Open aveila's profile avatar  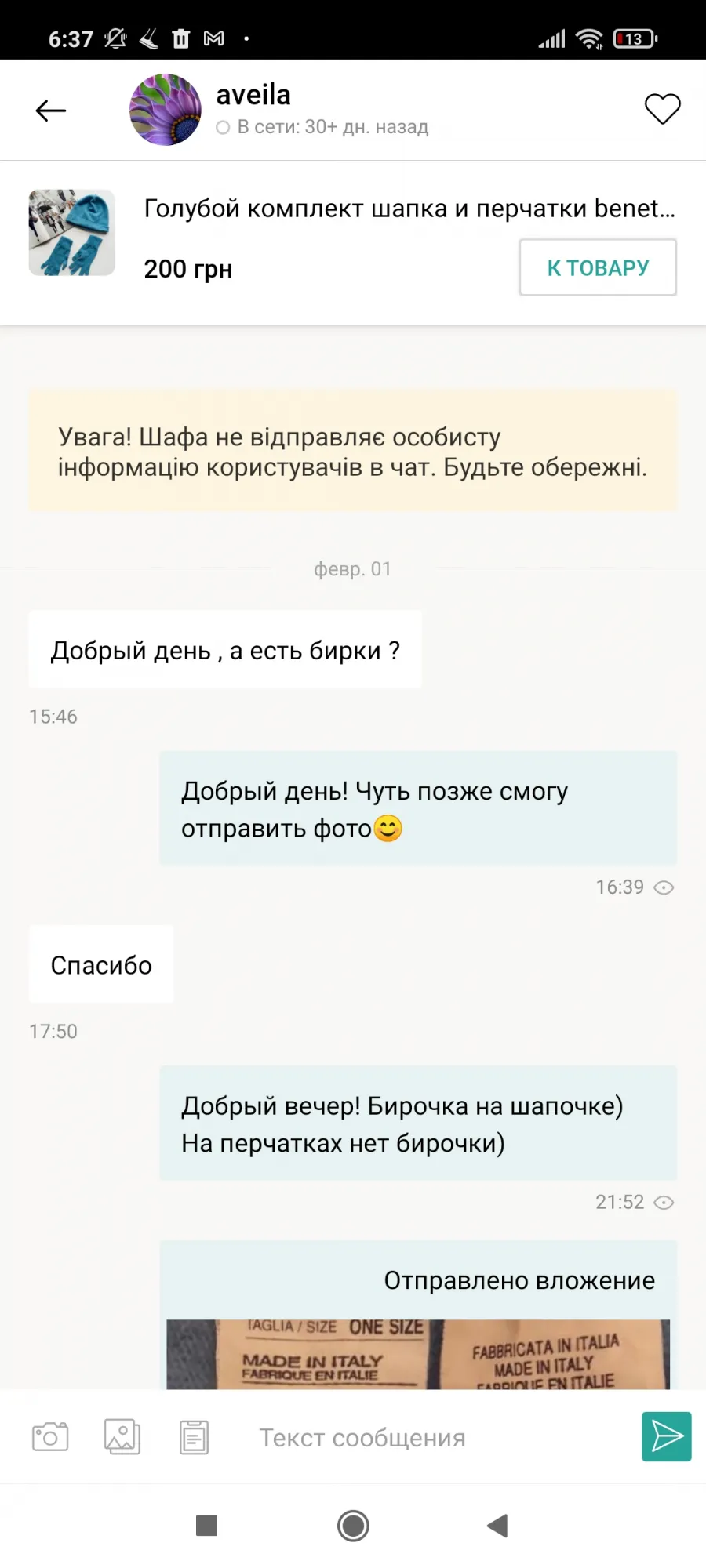click(x=166, y=110)
